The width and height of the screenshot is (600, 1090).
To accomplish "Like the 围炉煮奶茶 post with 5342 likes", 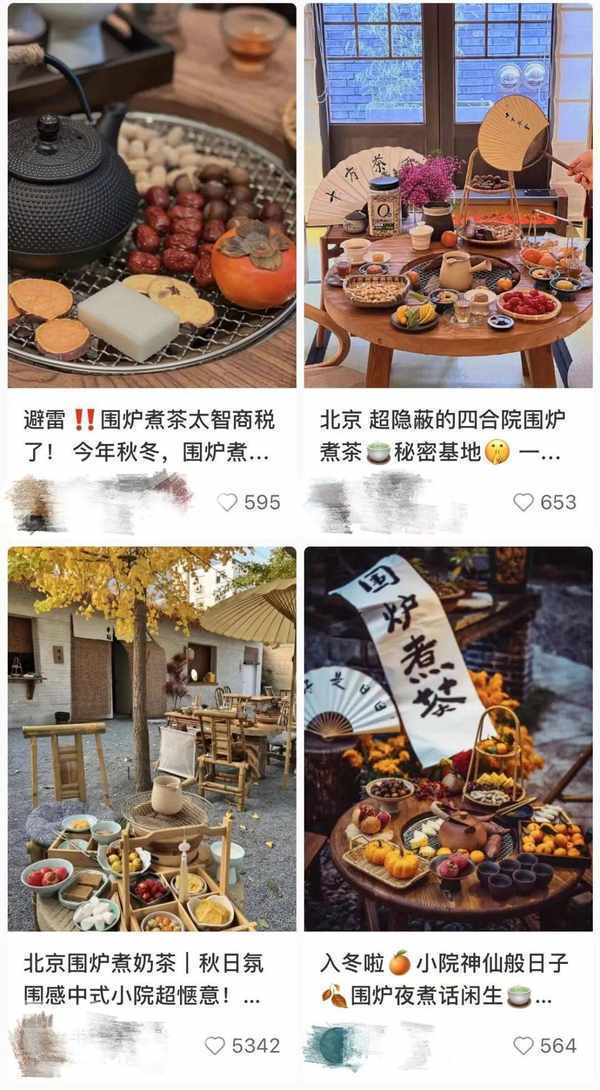I will pos(215,1045).
